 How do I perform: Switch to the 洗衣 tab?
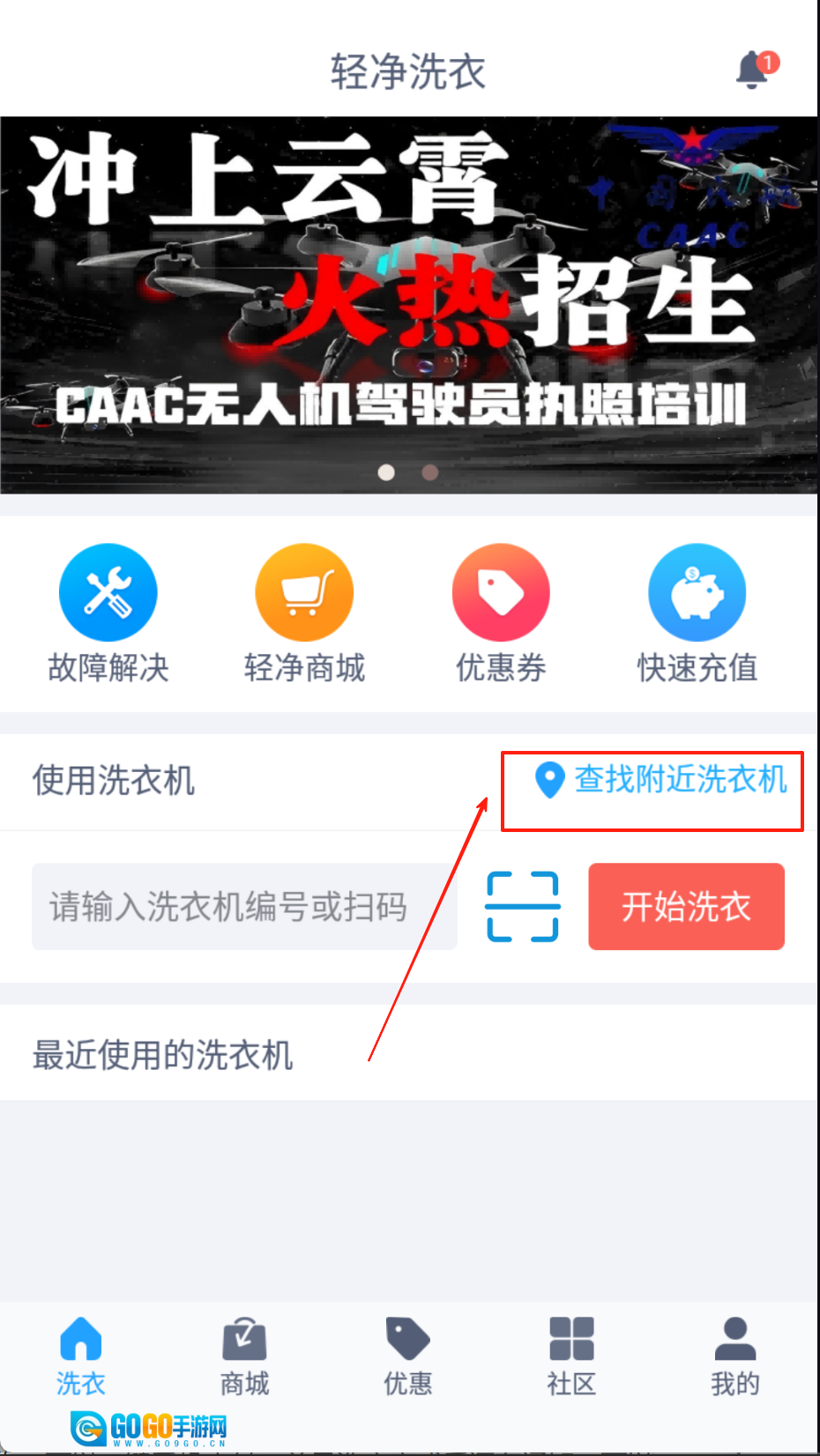(x=81, y=1356)
